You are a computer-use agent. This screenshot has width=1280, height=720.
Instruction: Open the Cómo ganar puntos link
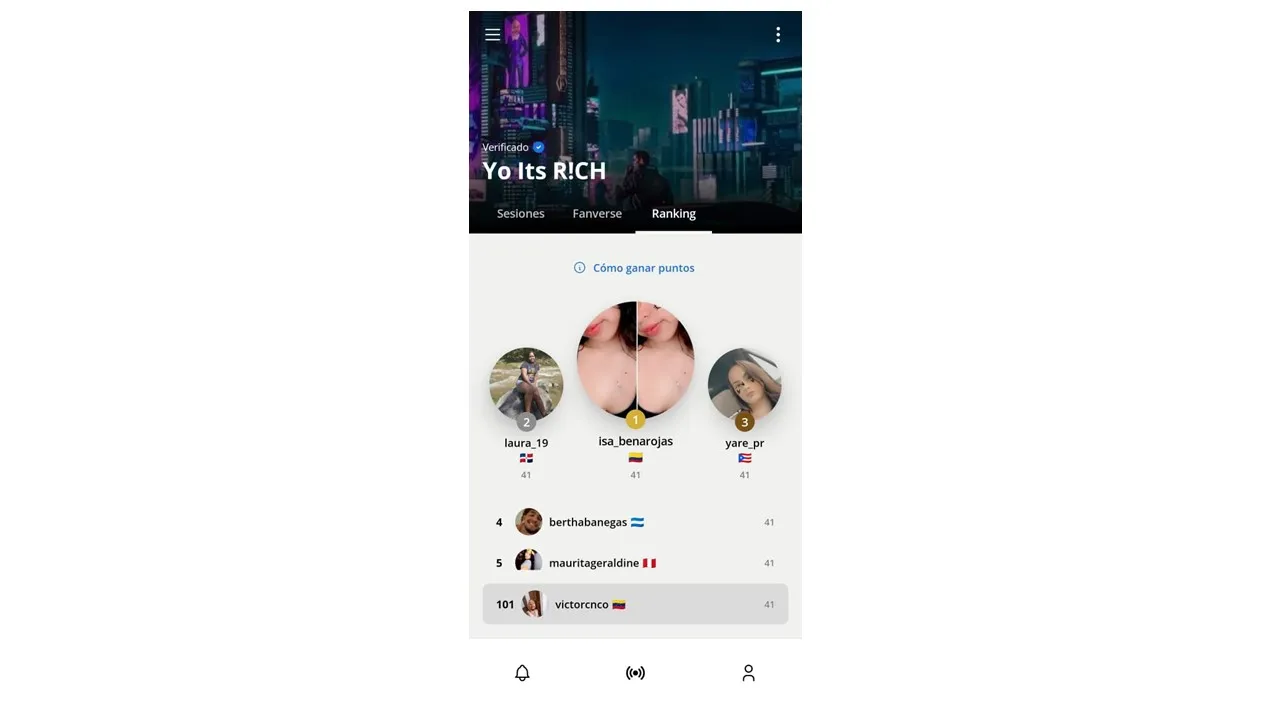point(635,268)
